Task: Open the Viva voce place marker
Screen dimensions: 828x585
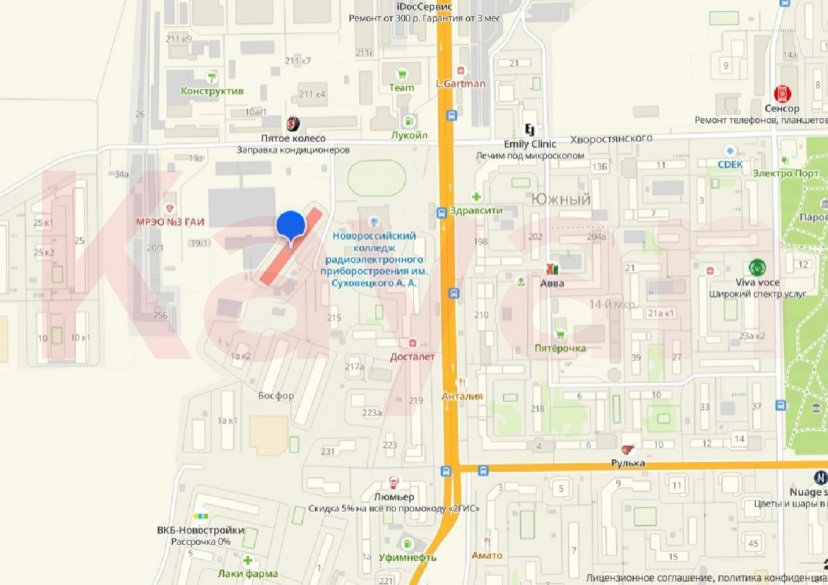Action: click(x=757, y=268)
